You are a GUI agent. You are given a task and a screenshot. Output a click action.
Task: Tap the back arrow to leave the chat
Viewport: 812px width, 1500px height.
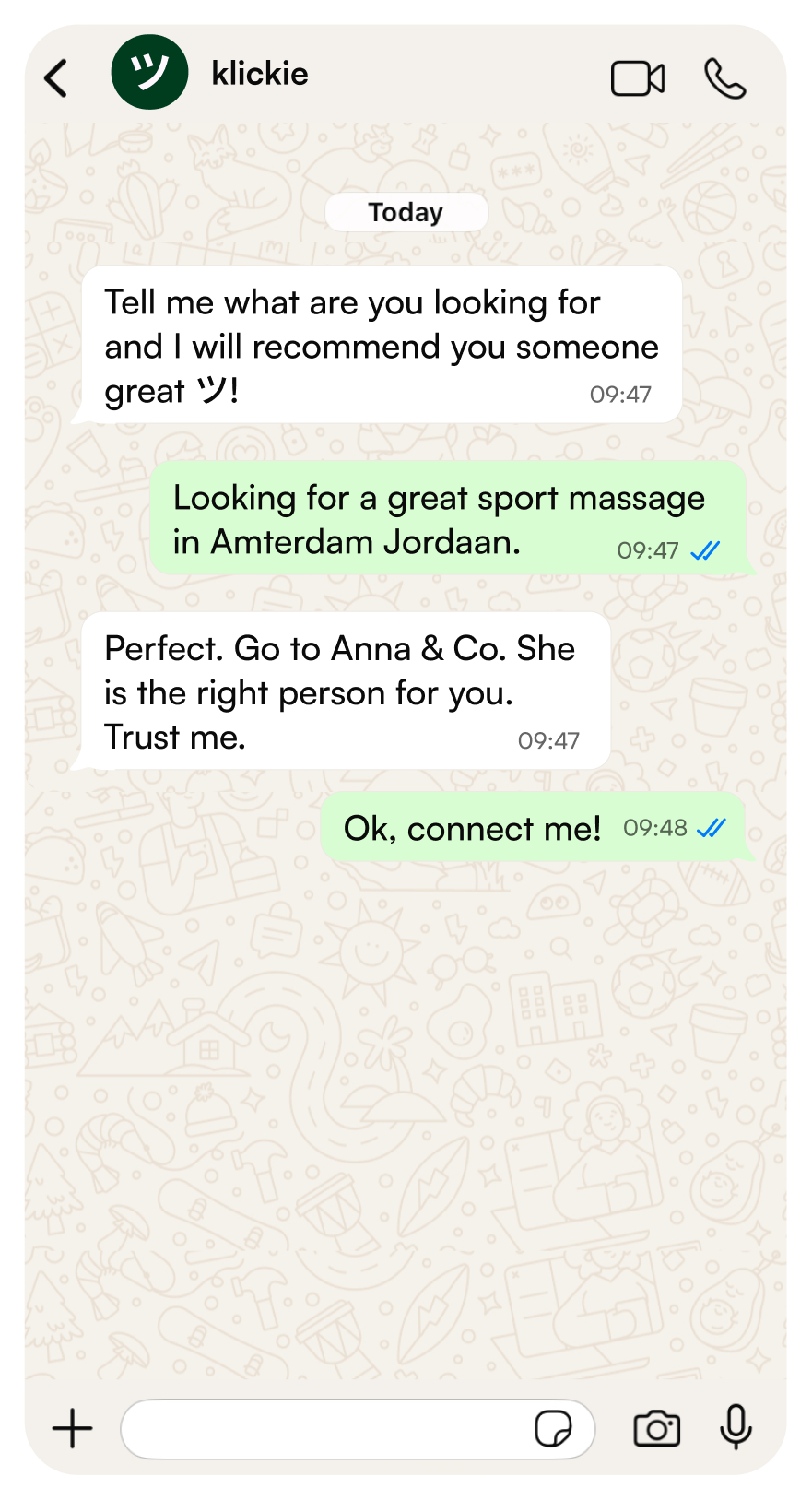point(56,78)
